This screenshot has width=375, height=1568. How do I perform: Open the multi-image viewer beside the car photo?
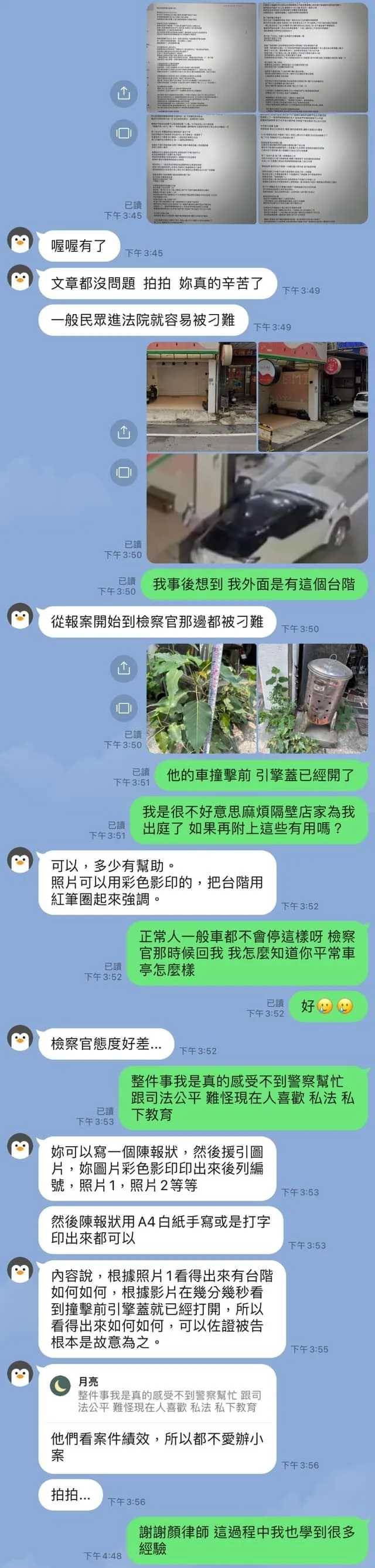point(124,472)
